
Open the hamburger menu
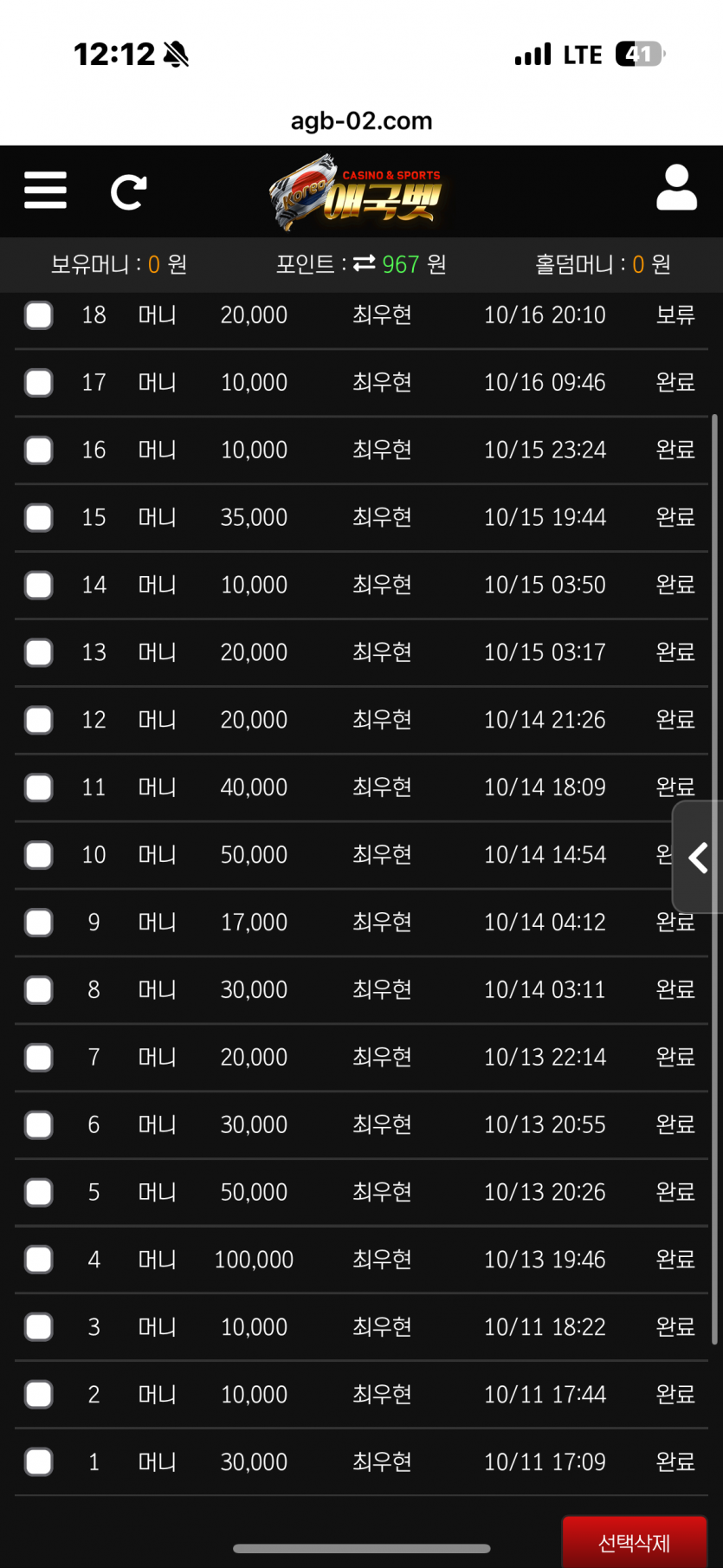click(x=45, y=191)
